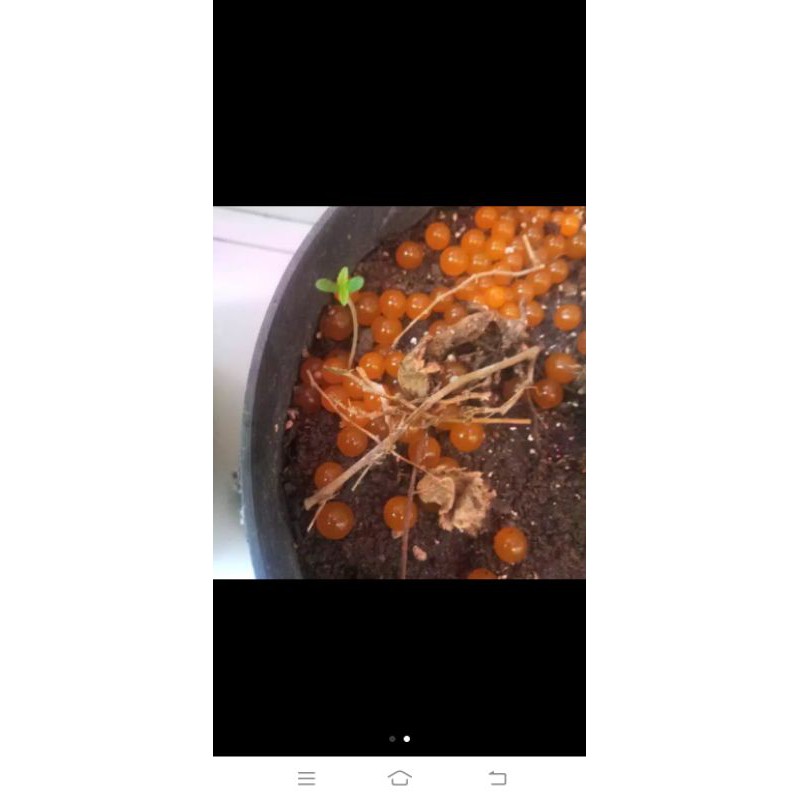800x800 pixels.
Task: Return to the home screen
Action: point(399,778)
